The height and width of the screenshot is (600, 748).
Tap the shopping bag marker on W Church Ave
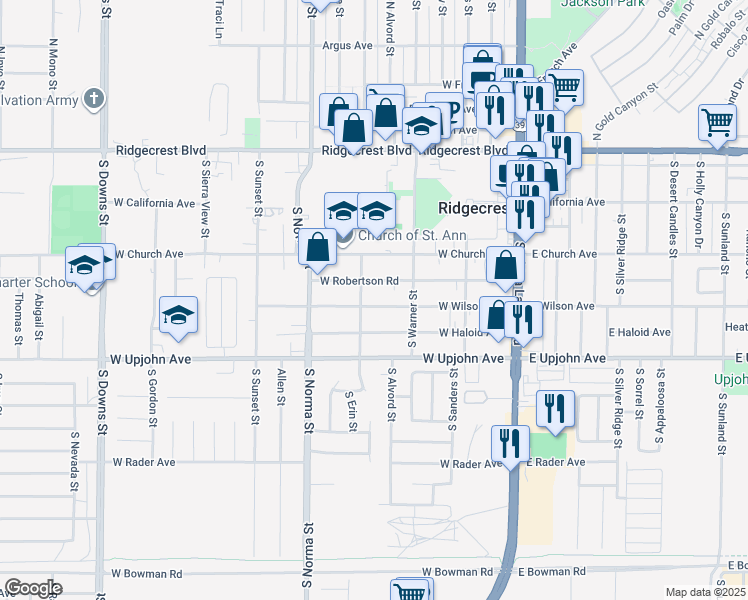click(x=506, y=266)
